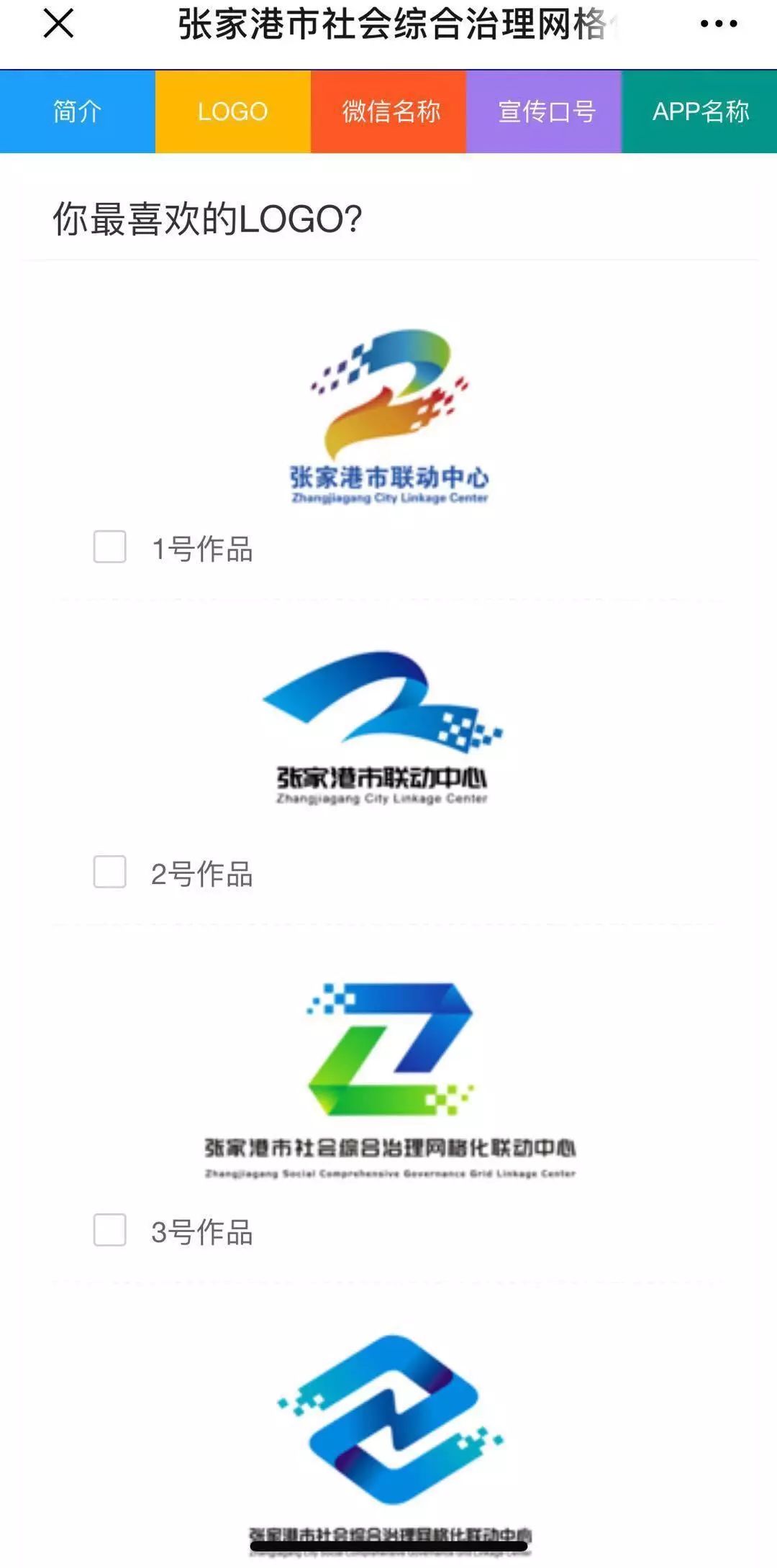Close the survey page
Viewport: 777px width, 1568px height.
(58, 24)
